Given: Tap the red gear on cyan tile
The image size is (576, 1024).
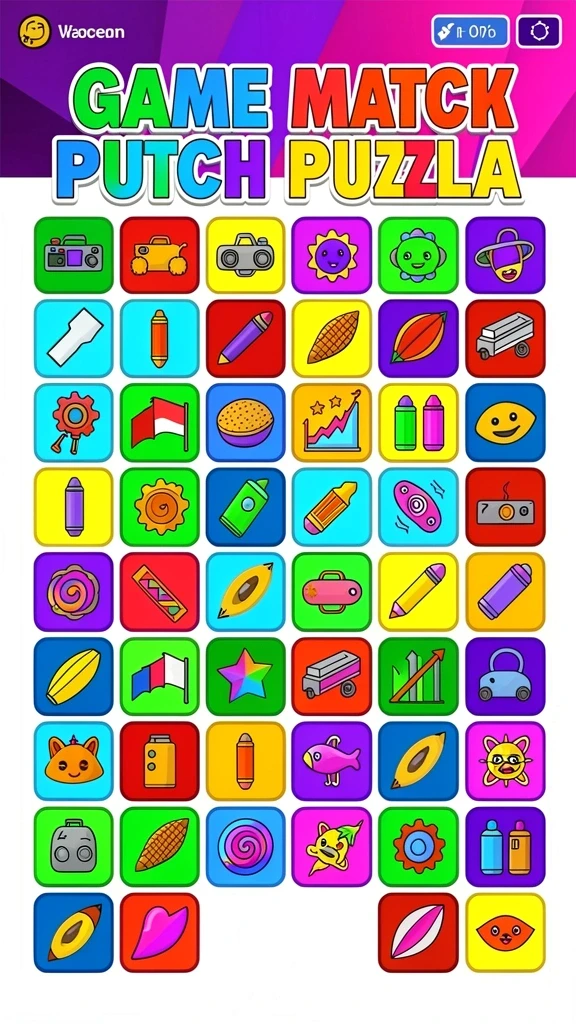Looking at the screenshot, I should click(x=73, y=423).
